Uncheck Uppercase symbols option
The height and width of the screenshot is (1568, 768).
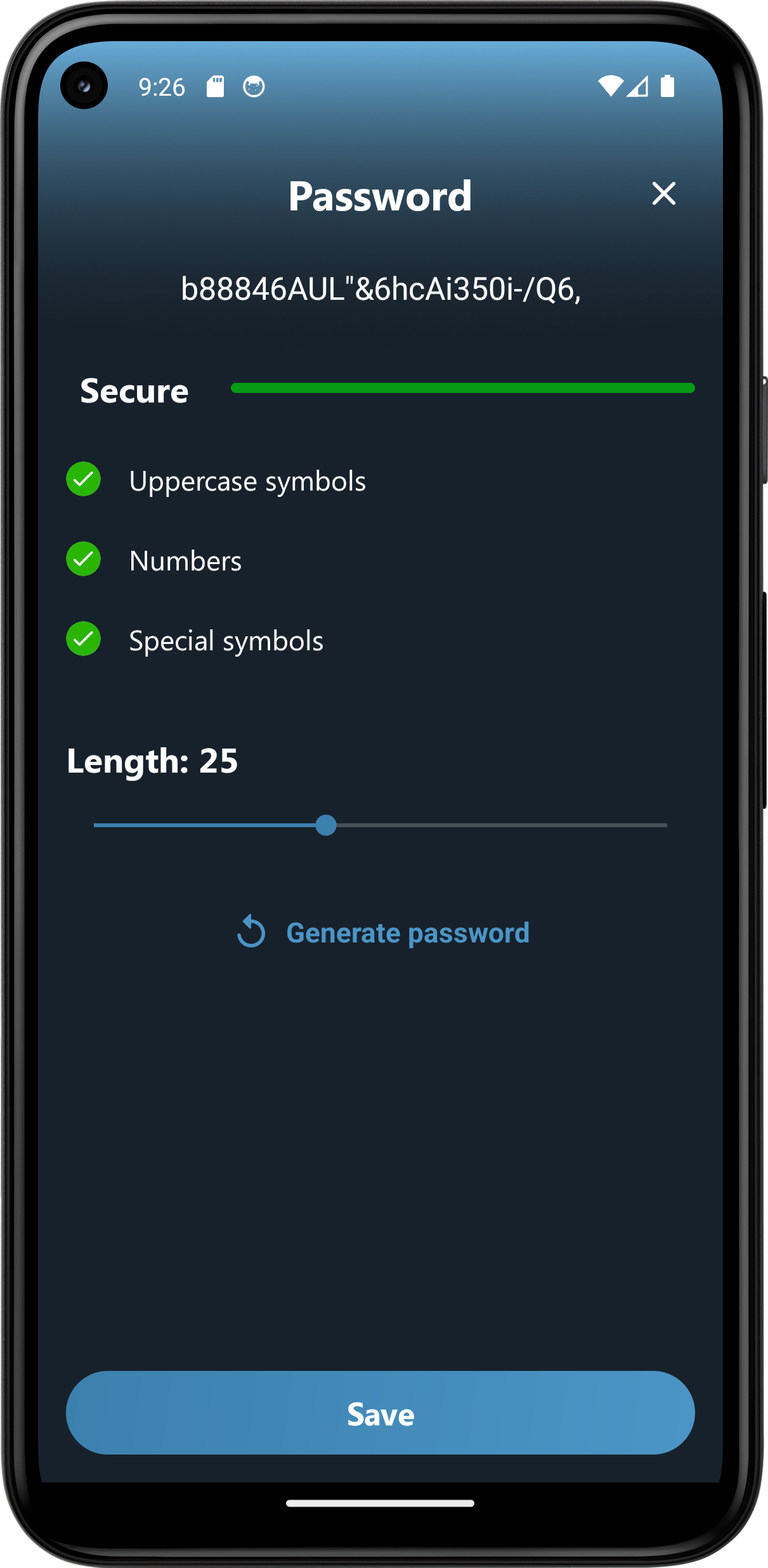tap(84, 479)
